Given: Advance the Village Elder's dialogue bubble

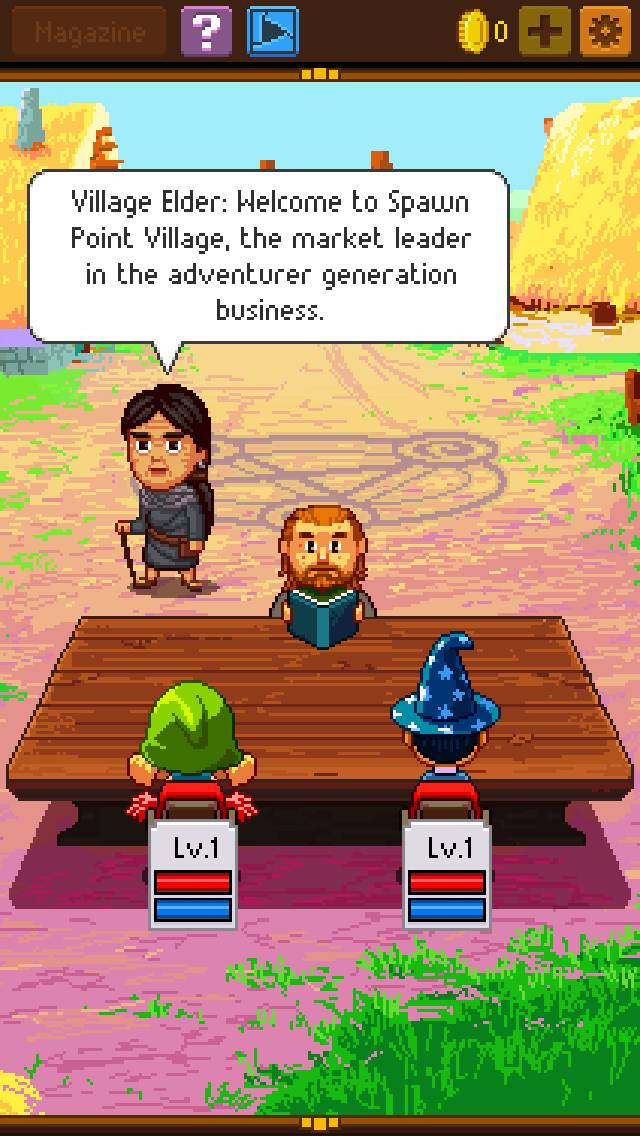Looking at the screenshot, I should click(x=268, y=256).
